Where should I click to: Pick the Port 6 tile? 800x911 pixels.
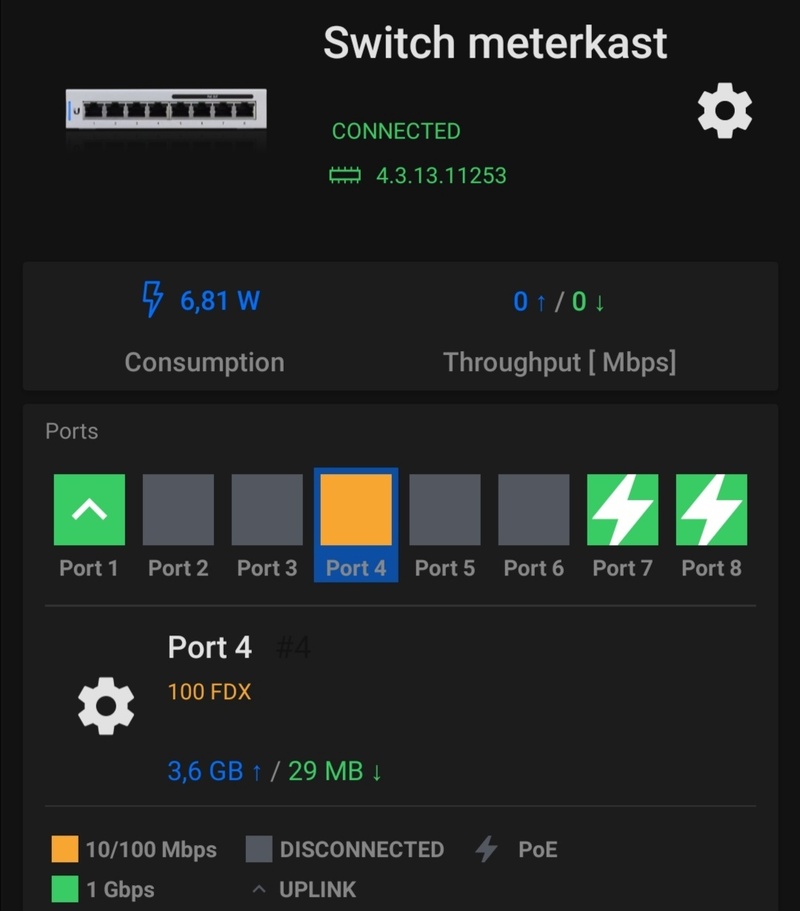pos(534,510)
